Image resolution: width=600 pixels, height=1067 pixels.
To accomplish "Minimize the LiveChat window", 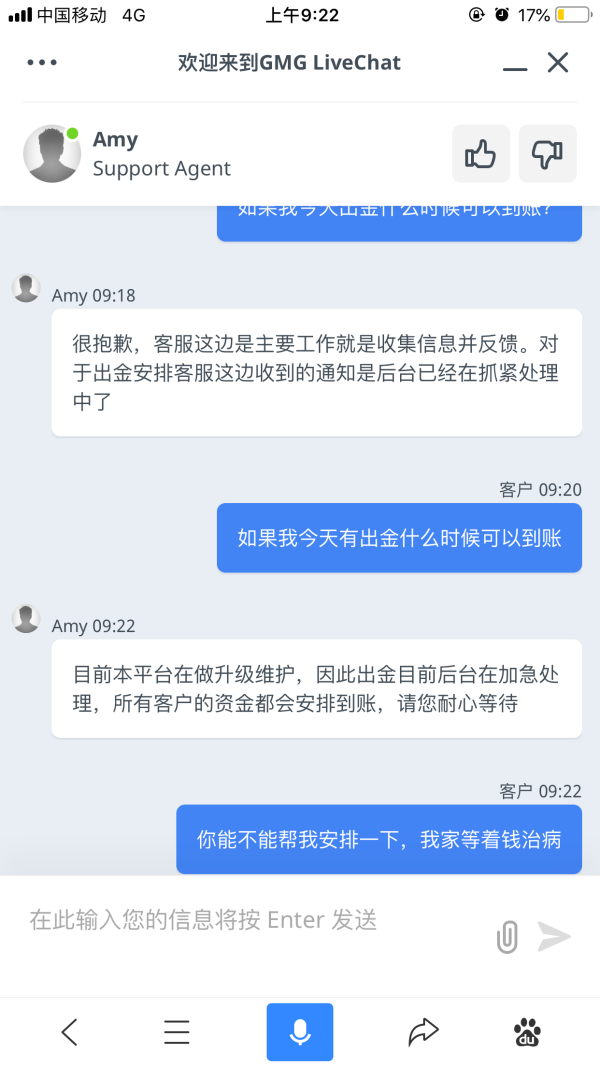I will point(515,66).
